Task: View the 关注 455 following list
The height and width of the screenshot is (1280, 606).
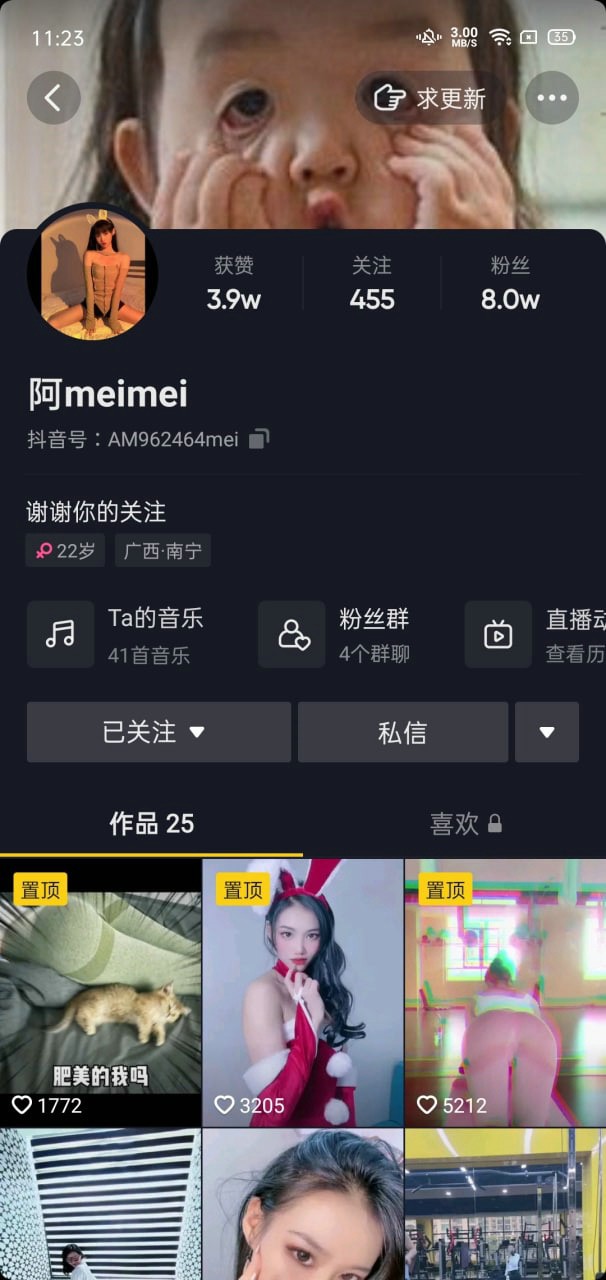Action: point(372,283)
